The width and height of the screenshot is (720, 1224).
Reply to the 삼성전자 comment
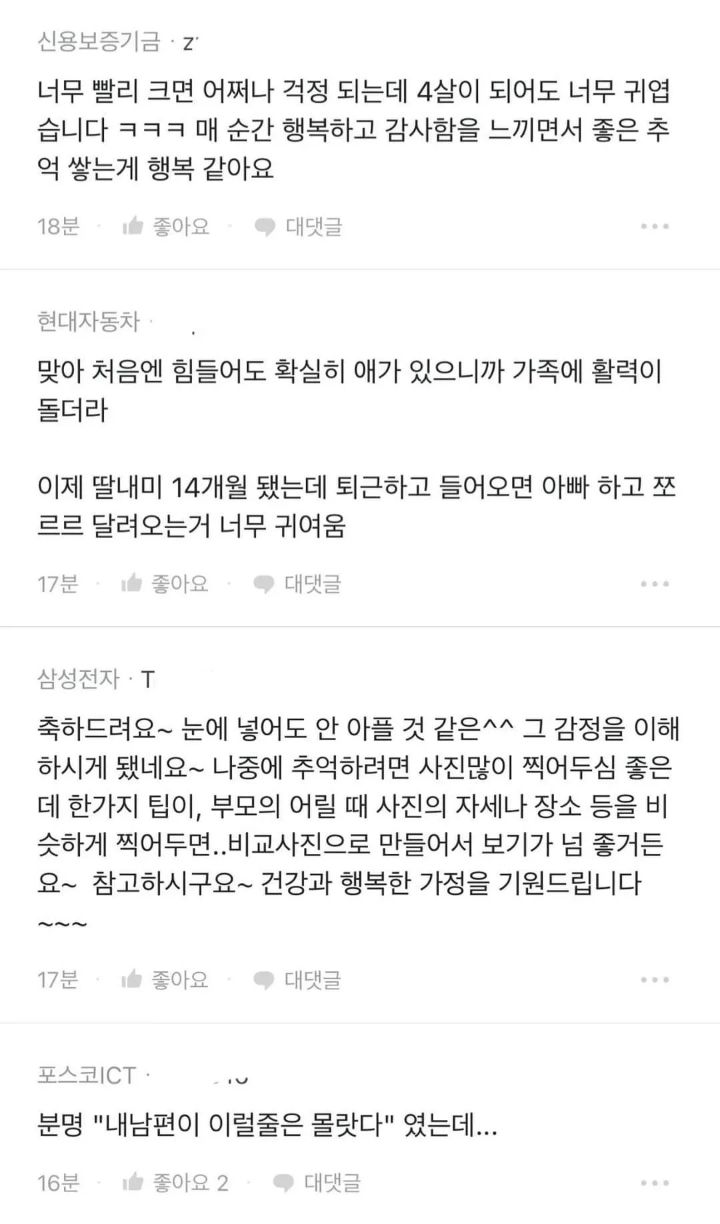[x=297, y=979]
